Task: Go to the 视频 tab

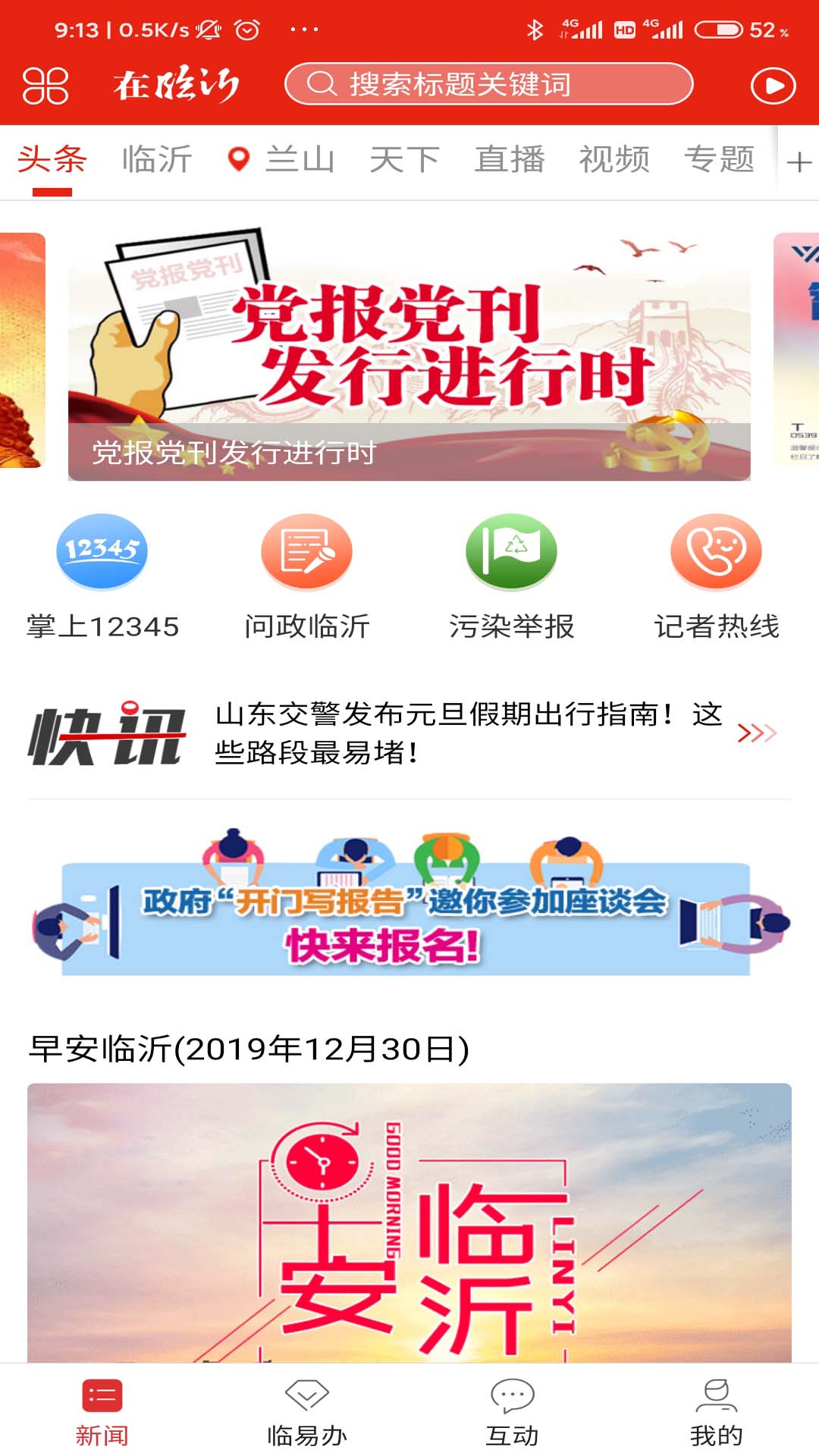Action: pyautogui.click(x=614, y=160)
